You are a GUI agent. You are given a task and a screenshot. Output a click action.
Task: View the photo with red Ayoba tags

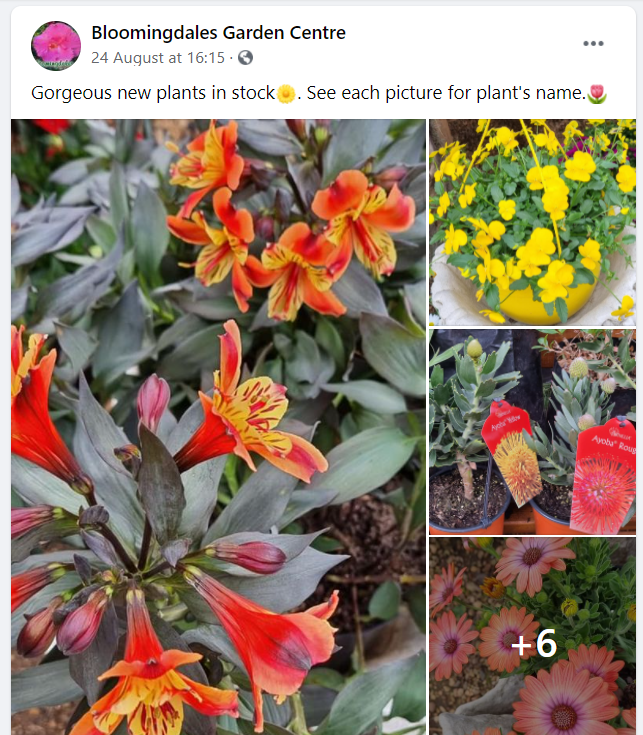pos(532,432)
